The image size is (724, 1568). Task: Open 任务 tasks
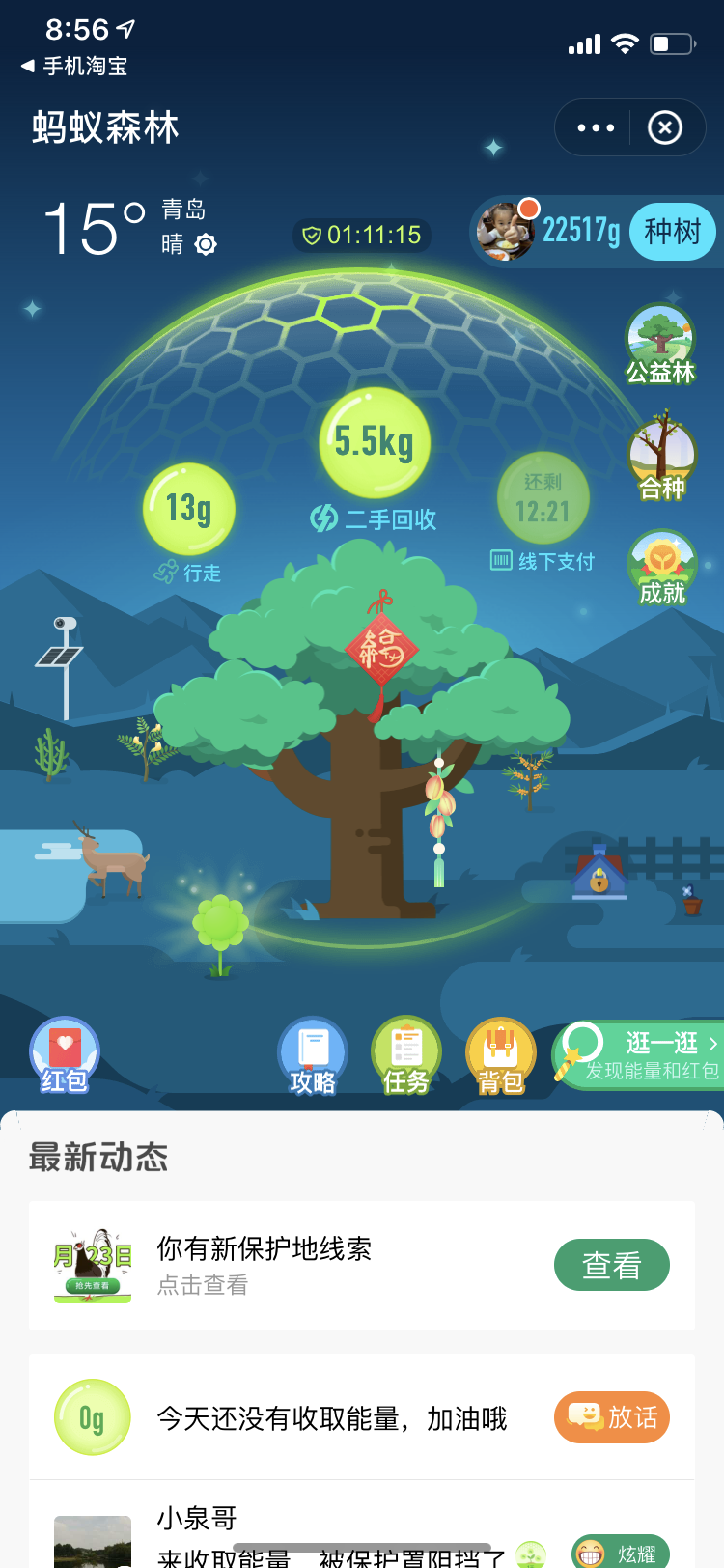point(406,1056)
